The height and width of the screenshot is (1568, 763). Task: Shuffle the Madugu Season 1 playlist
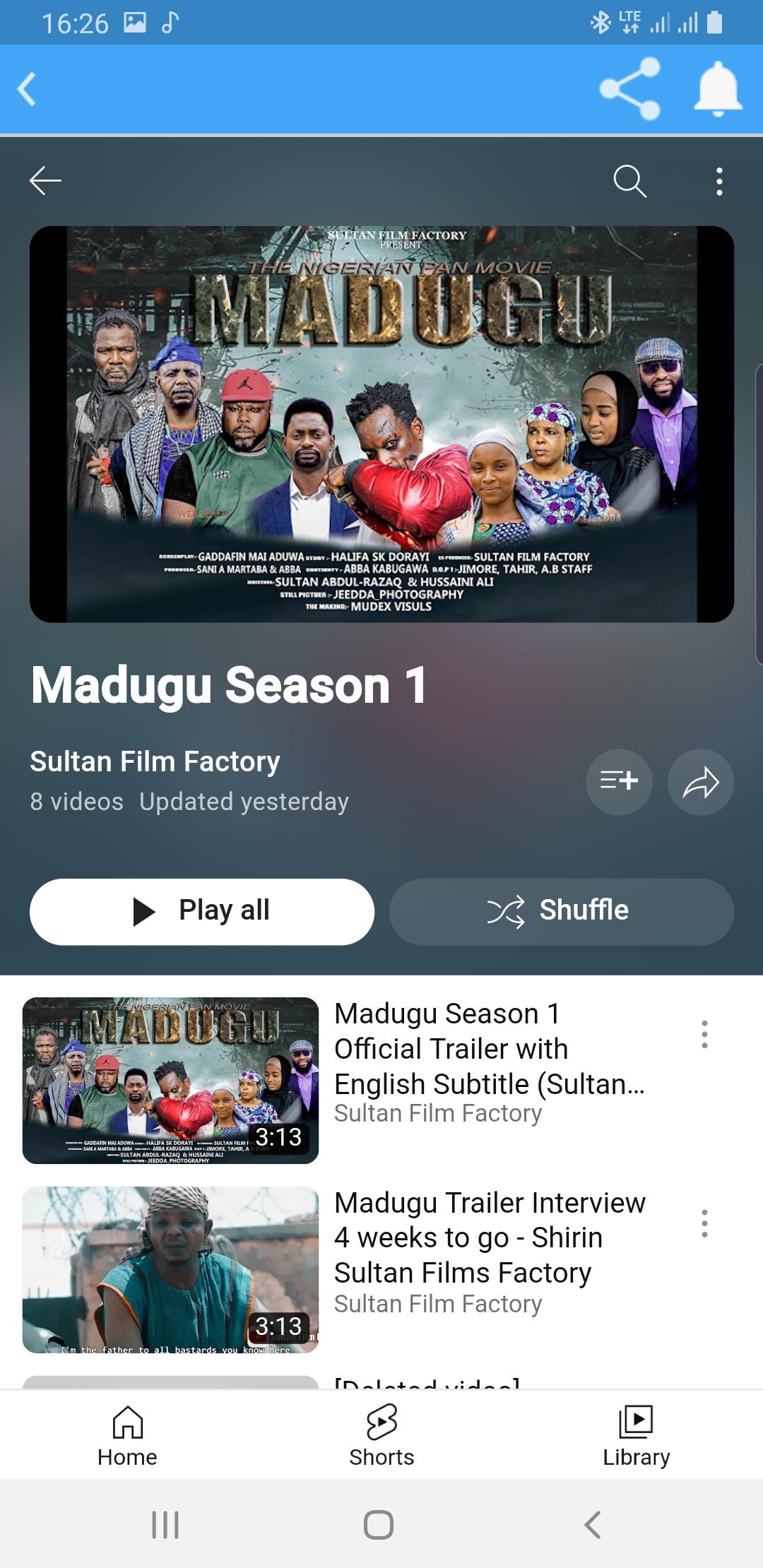[x=562, y=911]
